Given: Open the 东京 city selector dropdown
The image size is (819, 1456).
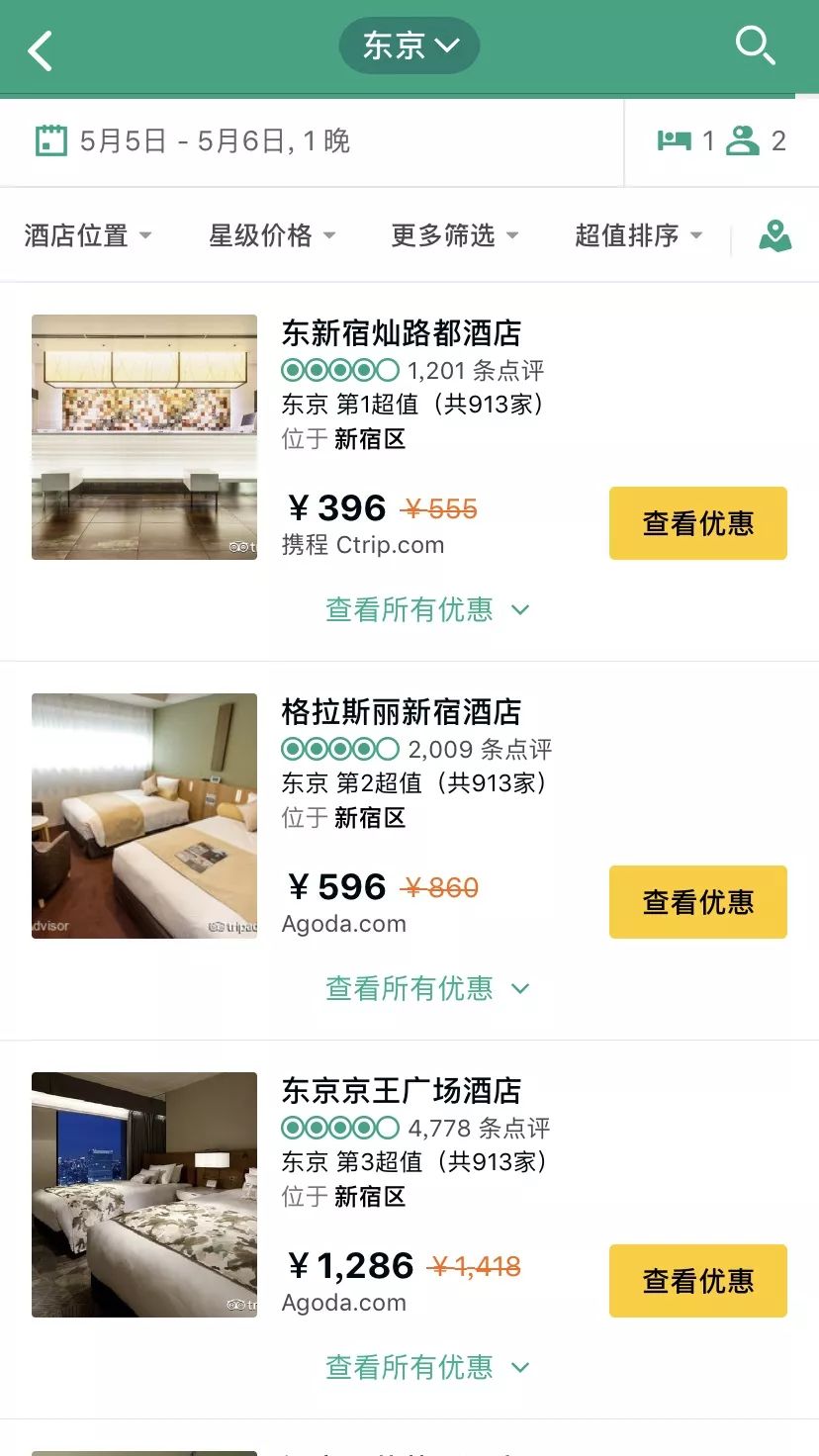Looking at the screenshot, I should click(409, 44).
